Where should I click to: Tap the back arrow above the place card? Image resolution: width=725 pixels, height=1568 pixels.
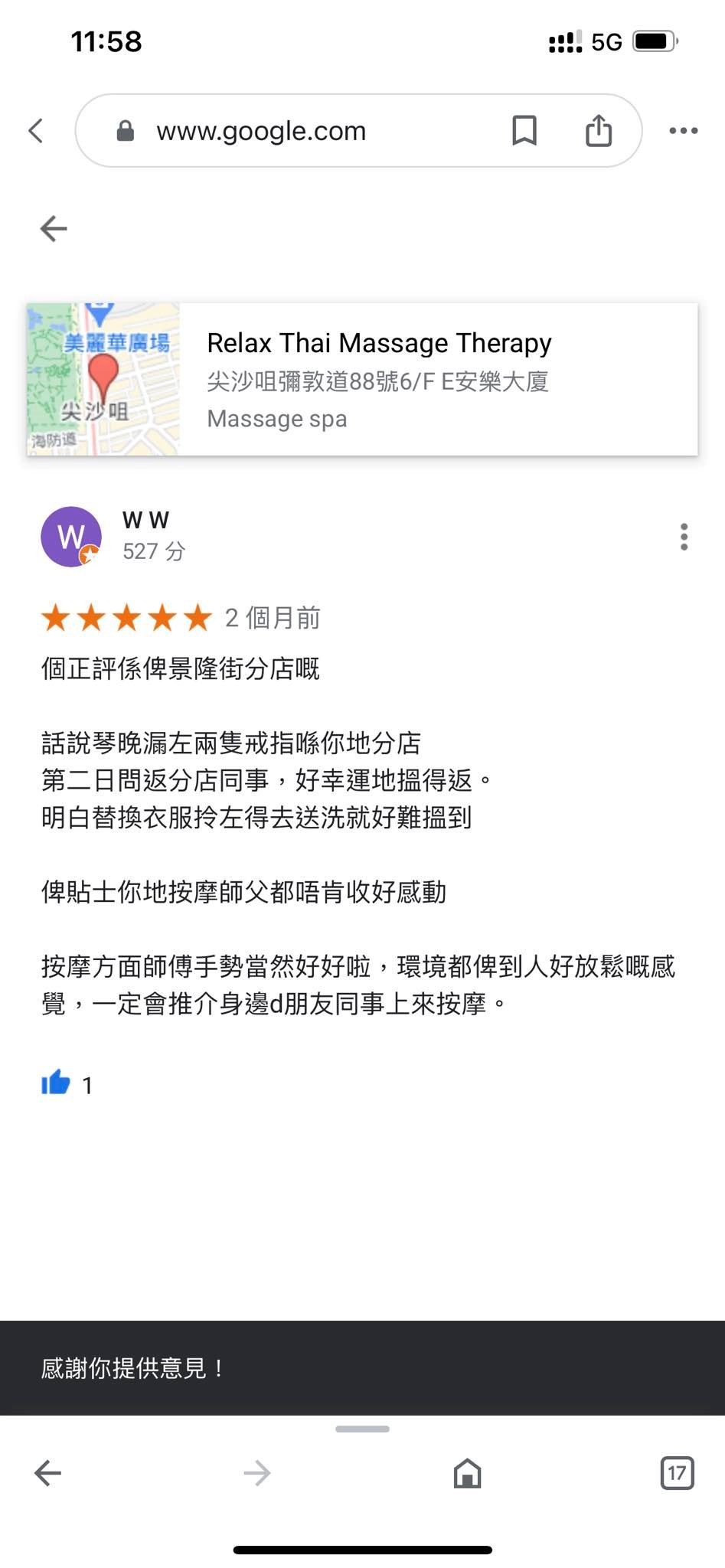[x=54, y=228]
